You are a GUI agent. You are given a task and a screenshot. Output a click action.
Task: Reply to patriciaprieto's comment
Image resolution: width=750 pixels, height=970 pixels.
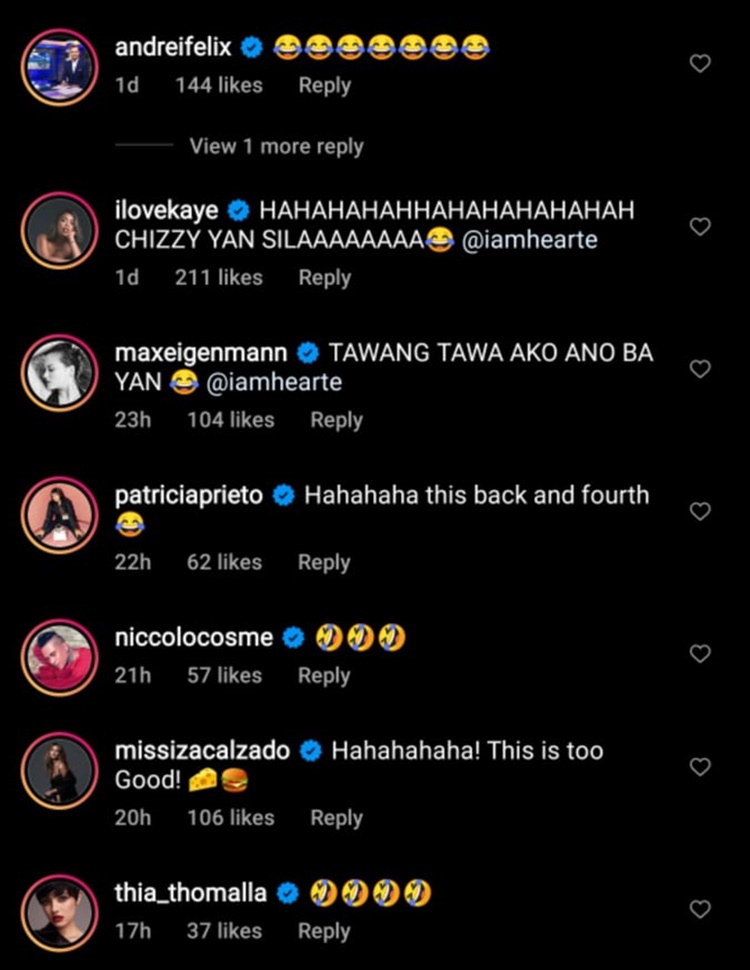tap(324, 562)
